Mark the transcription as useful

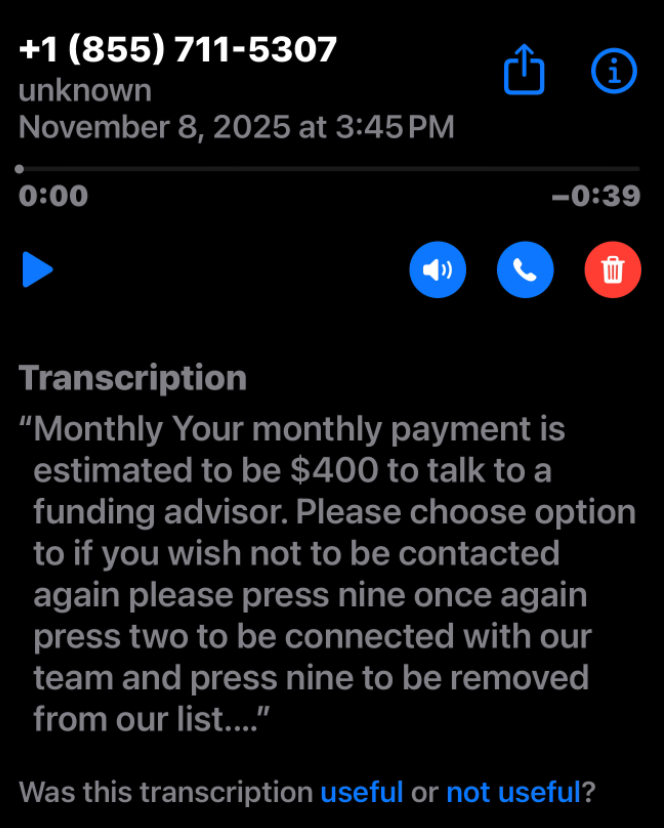pos(361,793)
